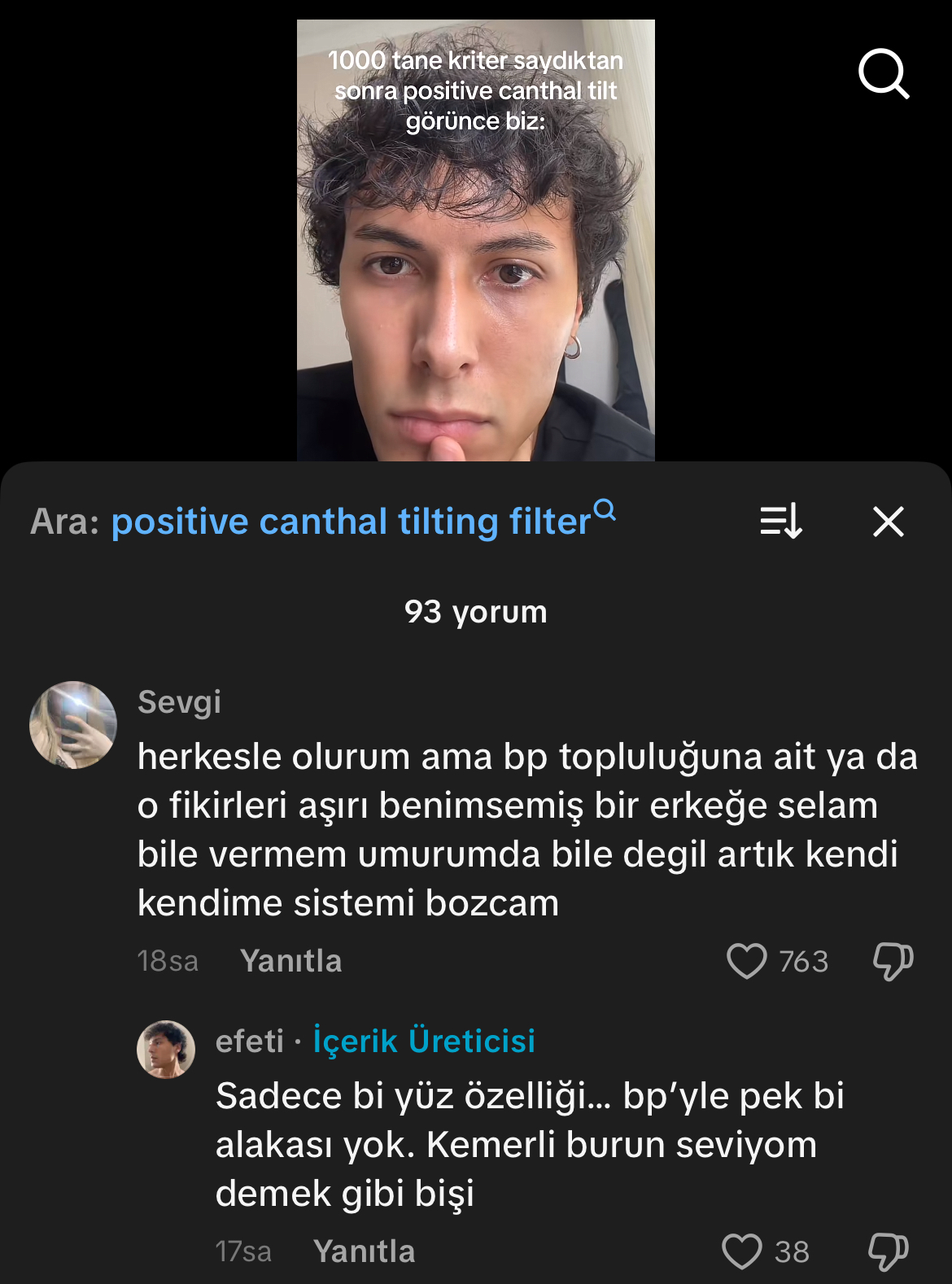Dislike efeti's reply
The height and width of the screenshot is (1284, 952).
(888, 1251)
